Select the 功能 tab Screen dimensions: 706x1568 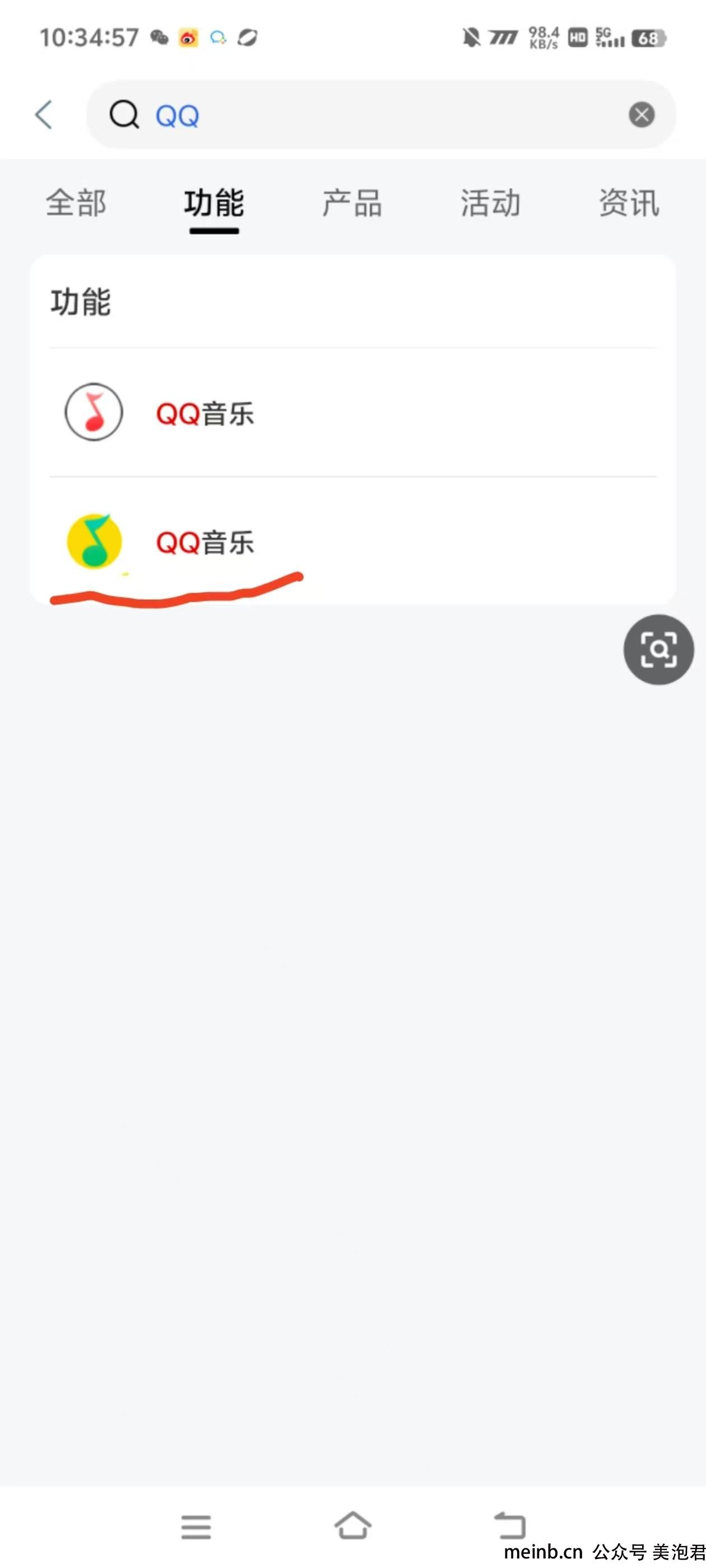[x=215, y=203]
